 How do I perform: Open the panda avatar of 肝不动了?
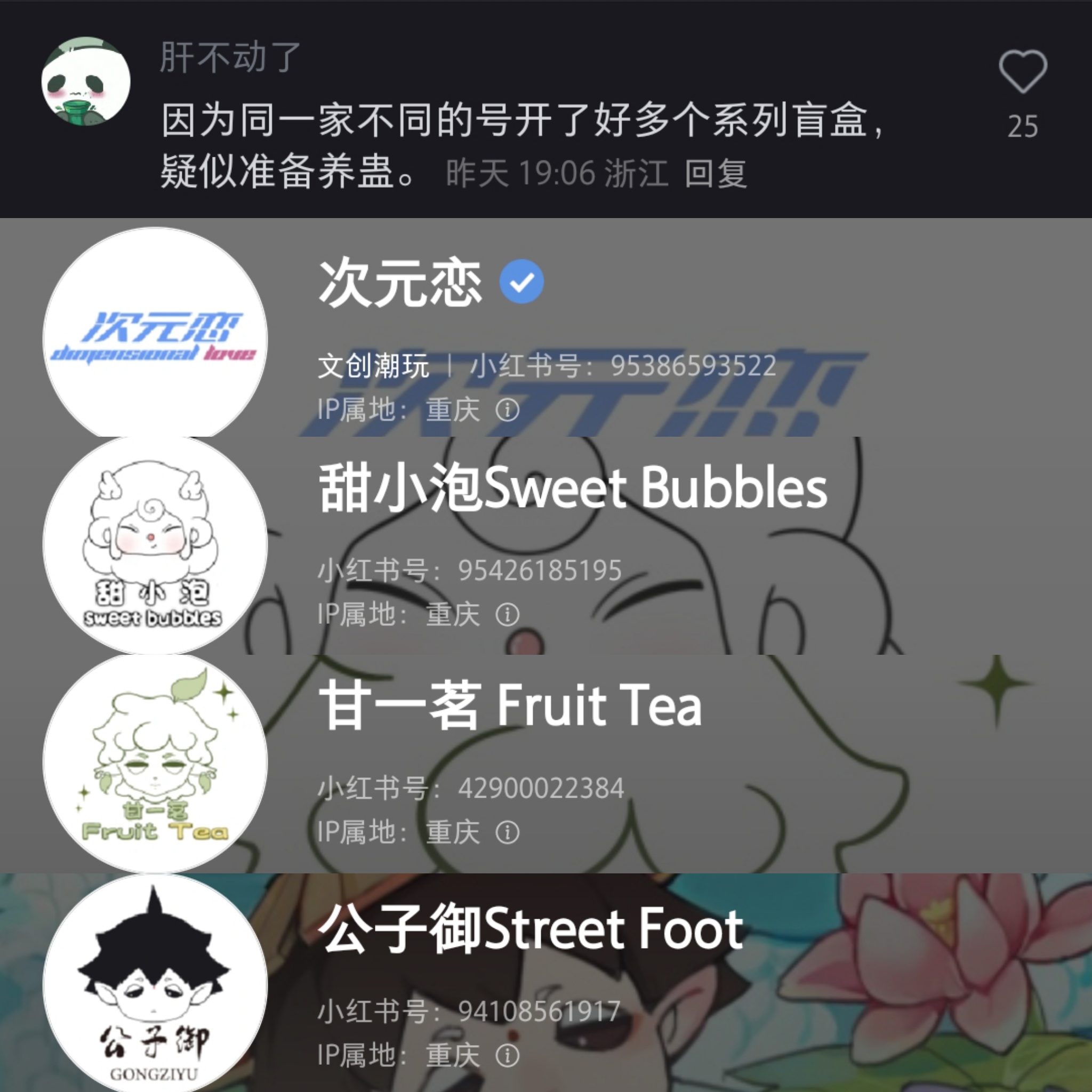pyautogui.click(x=86, y=82)
